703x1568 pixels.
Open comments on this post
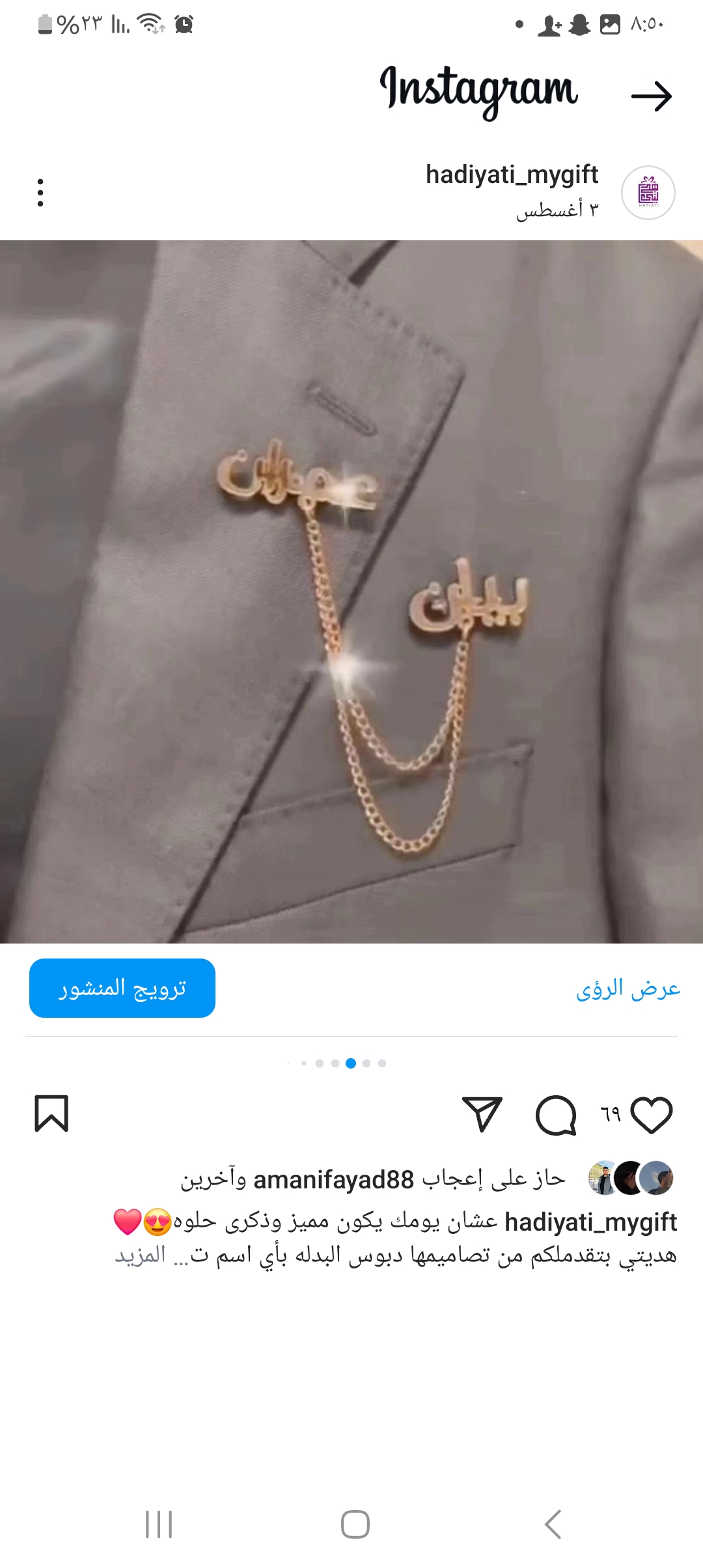pyautogui.click(x=556, y=1115)
